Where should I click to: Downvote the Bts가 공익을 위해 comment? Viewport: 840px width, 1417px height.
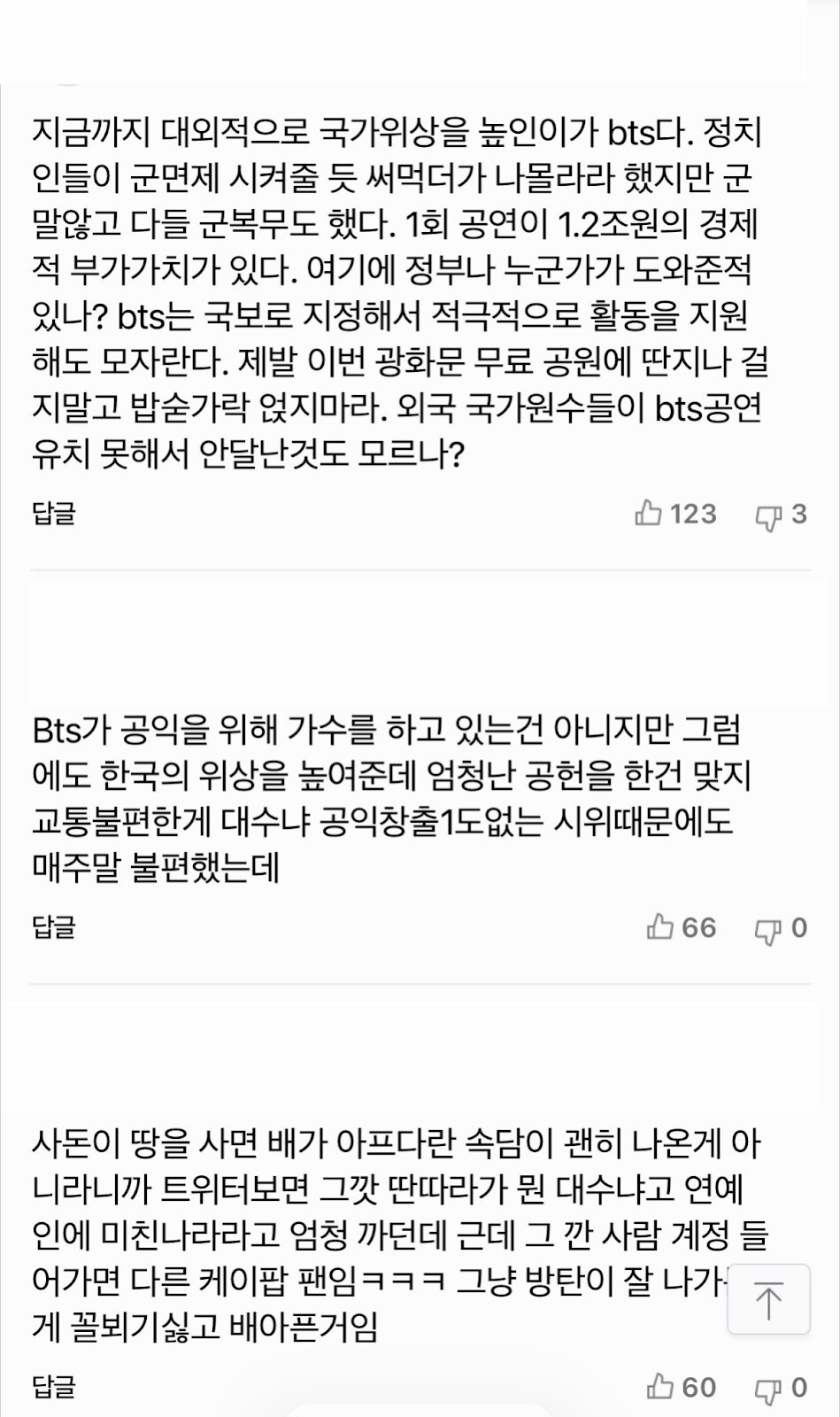[x=767, y=929]
